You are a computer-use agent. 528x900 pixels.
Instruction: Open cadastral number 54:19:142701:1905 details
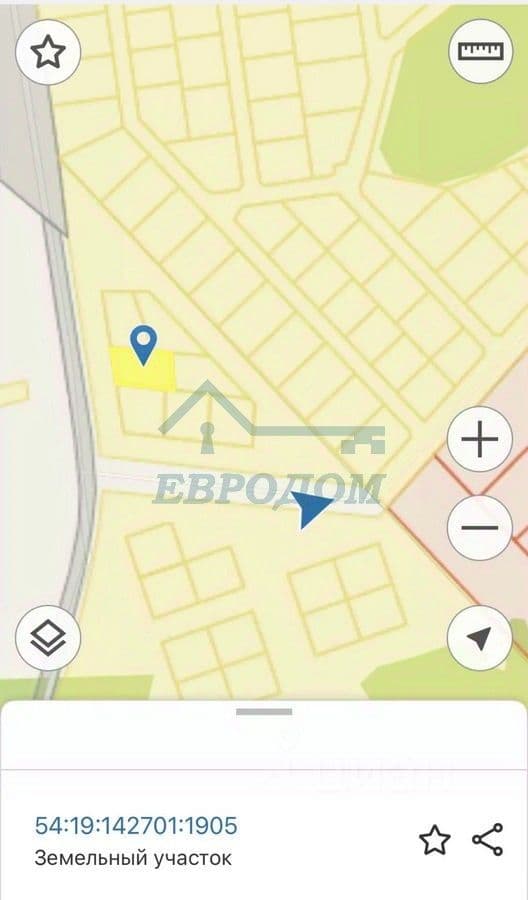tap(136, 826)
